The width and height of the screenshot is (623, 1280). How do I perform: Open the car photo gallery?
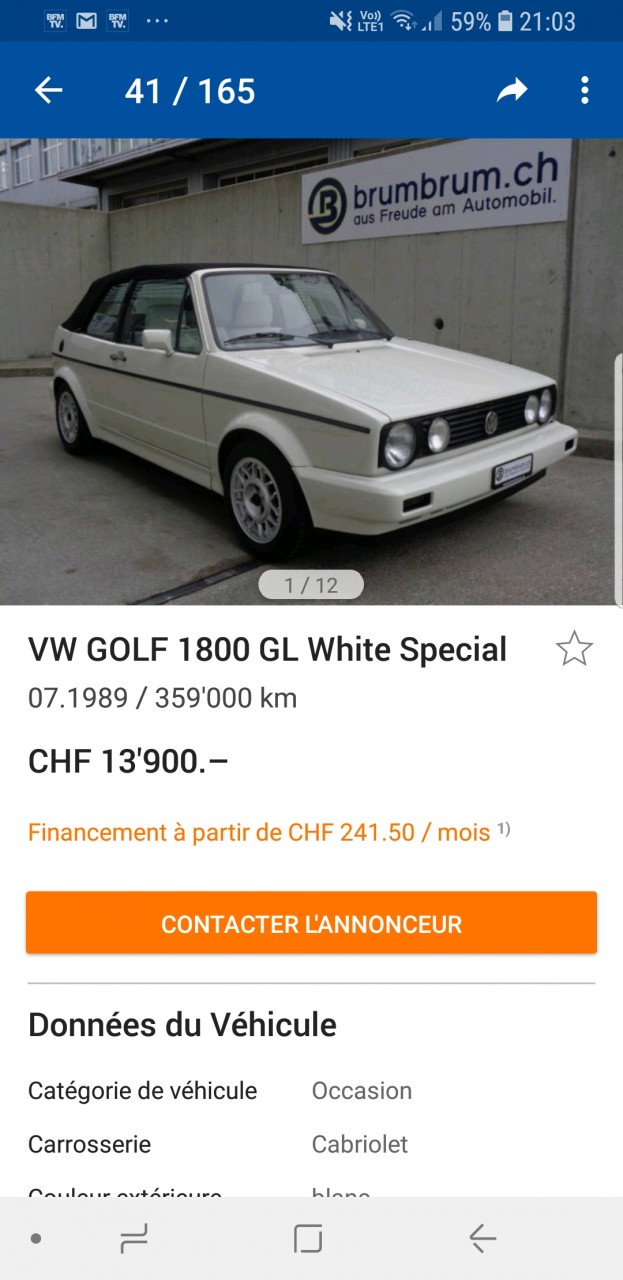[x=311, y=370]
